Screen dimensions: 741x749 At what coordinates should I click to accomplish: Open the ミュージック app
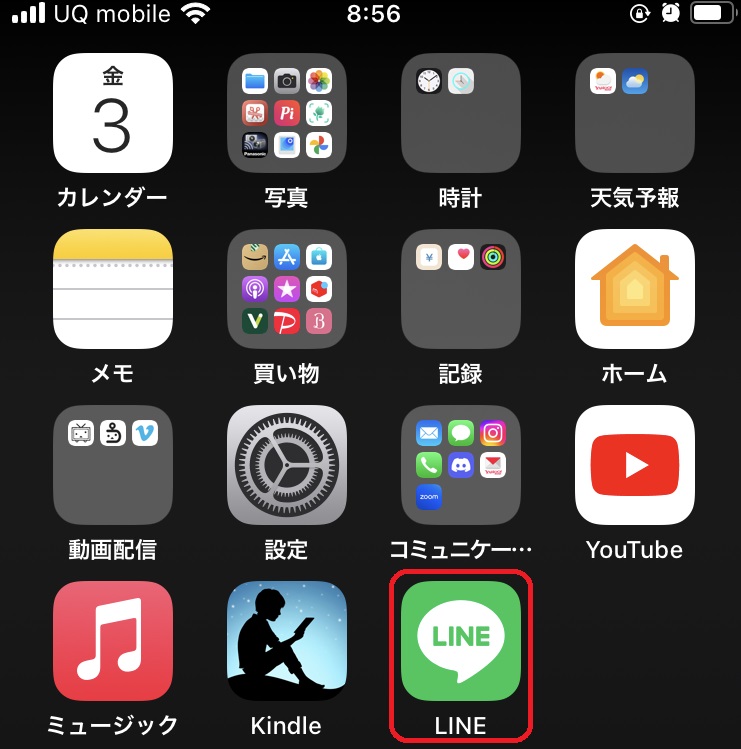(x=113, y=641)
